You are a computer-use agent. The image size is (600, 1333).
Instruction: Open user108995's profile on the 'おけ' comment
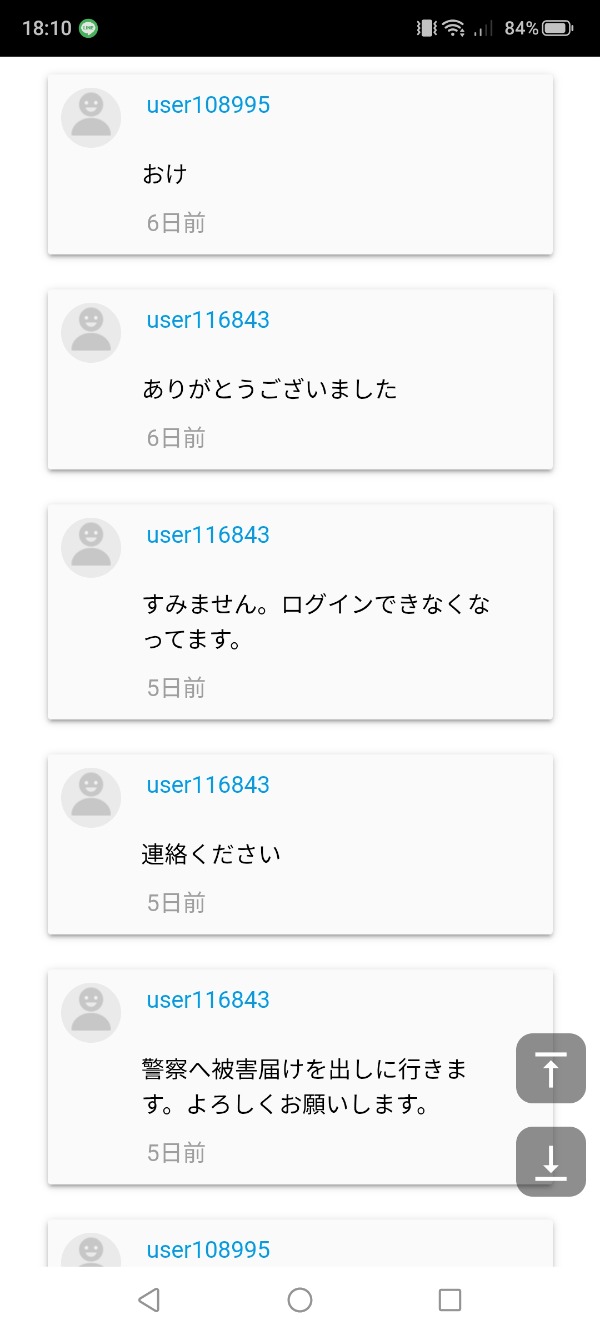click(208, 105)
